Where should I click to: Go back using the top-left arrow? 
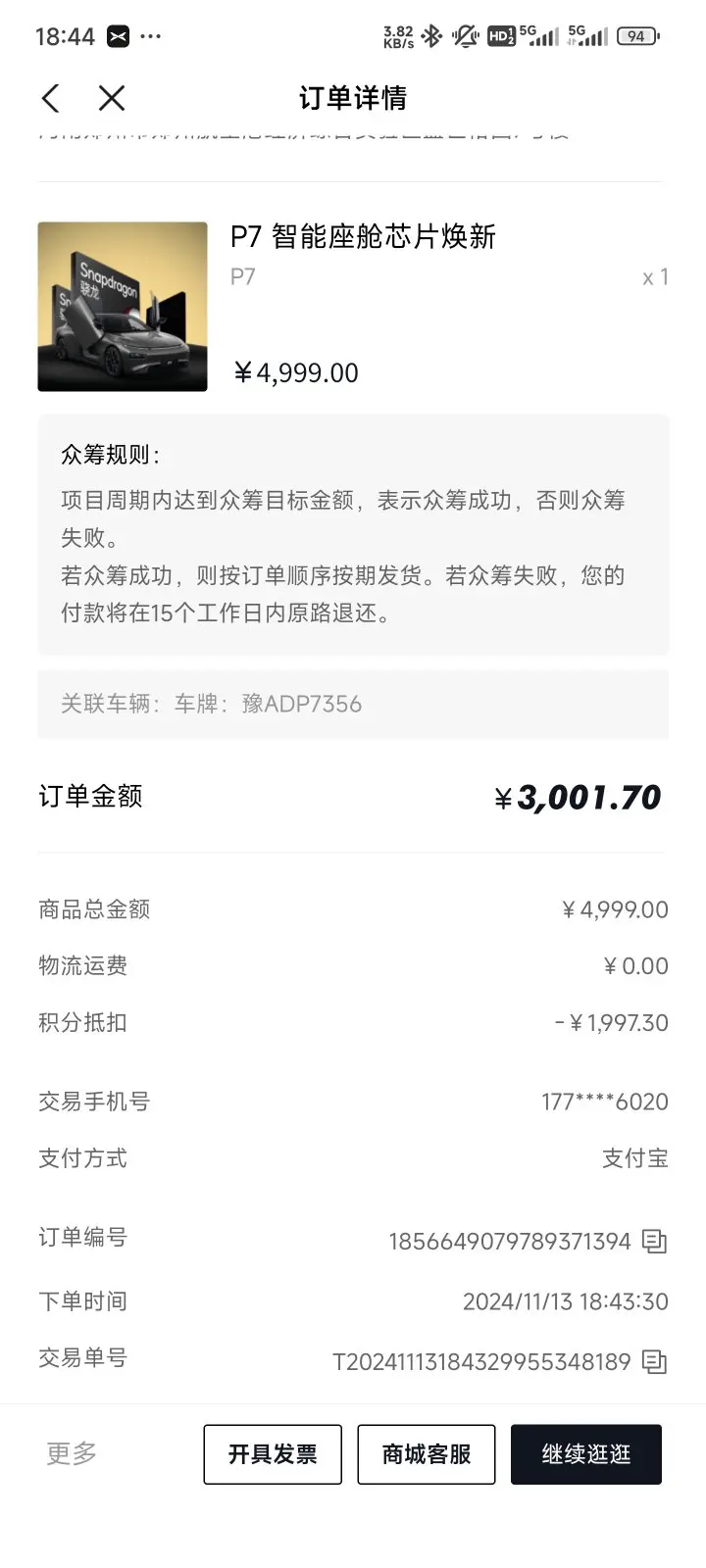(x=51, y=98)
